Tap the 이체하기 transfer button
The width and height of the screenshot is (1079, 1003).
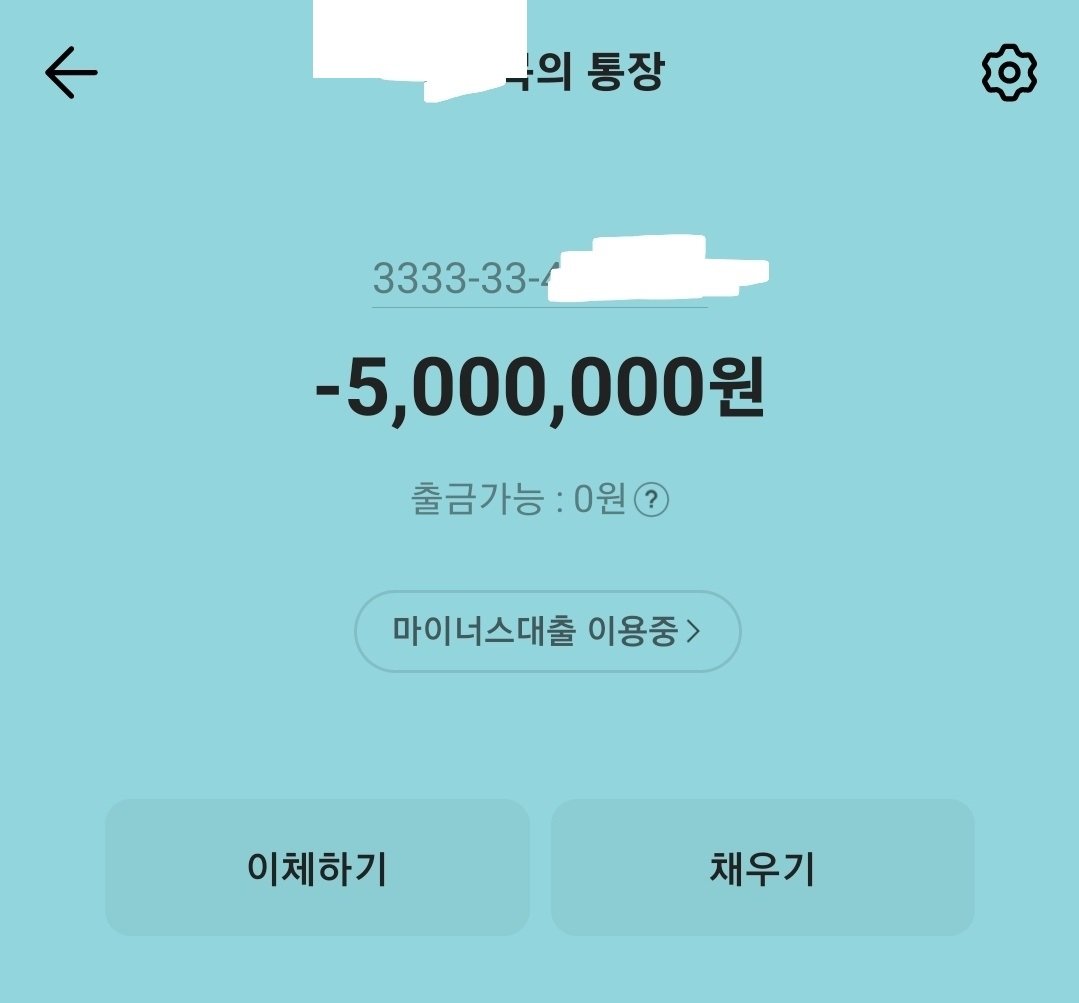317,868
